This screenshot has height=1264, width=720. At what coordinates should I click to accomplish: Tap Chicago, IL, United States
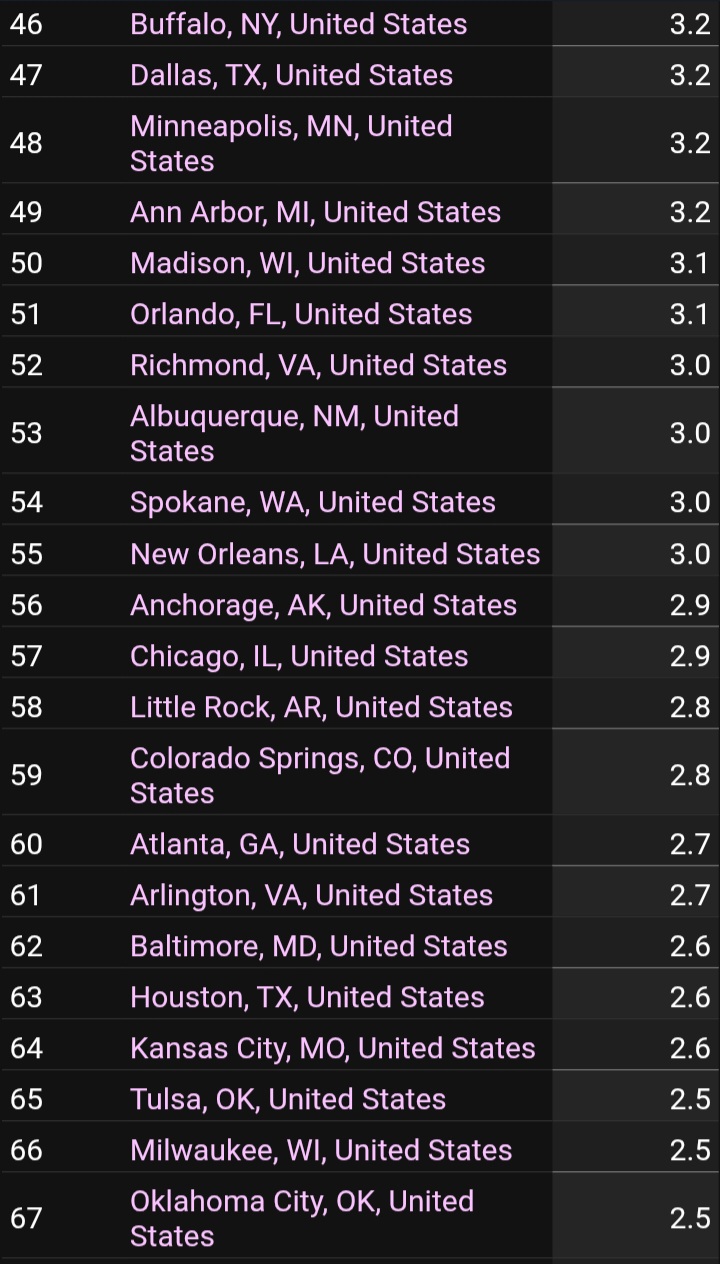(x=299, y=656)
